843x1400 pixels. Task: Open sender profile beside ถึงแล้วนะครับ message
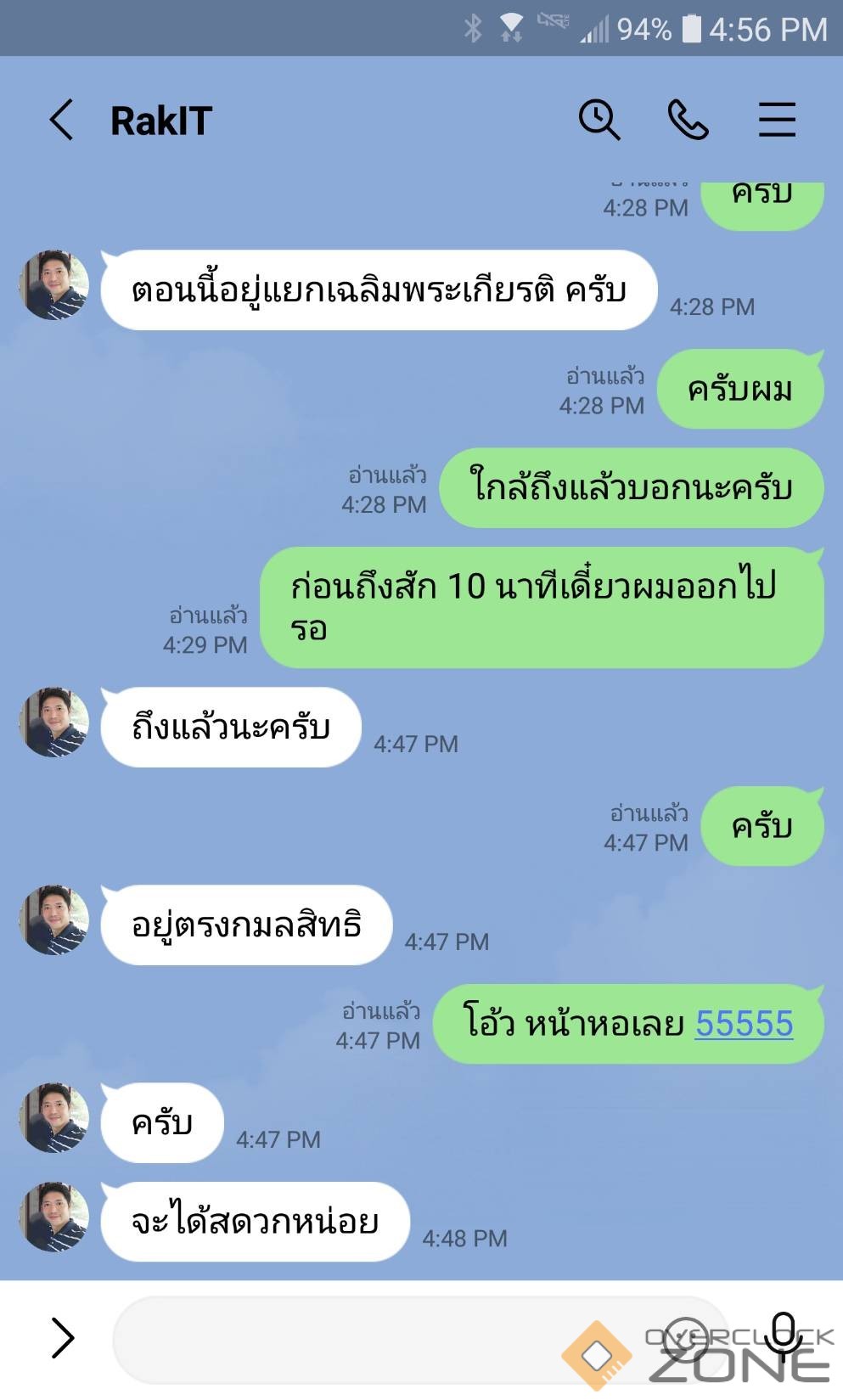coord(54,722)
